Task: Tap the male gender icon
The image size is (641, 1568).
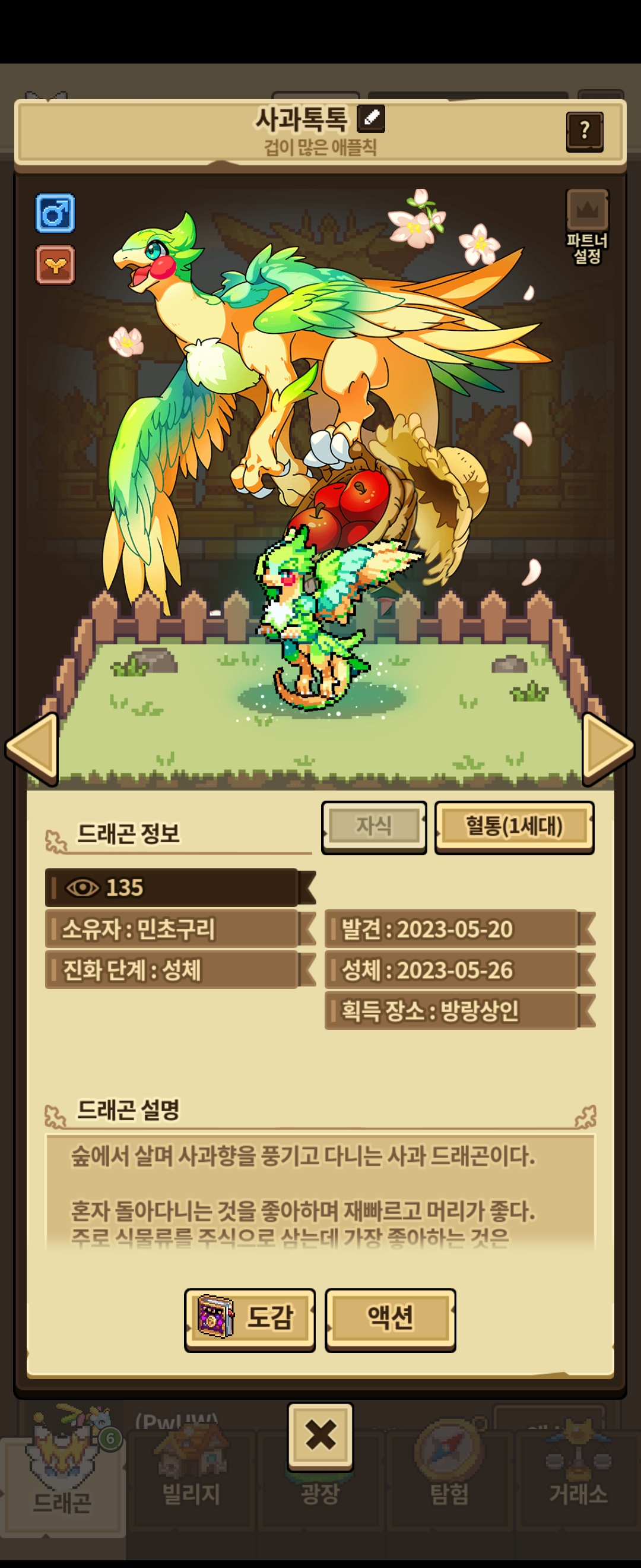Action: click(55, 214)
